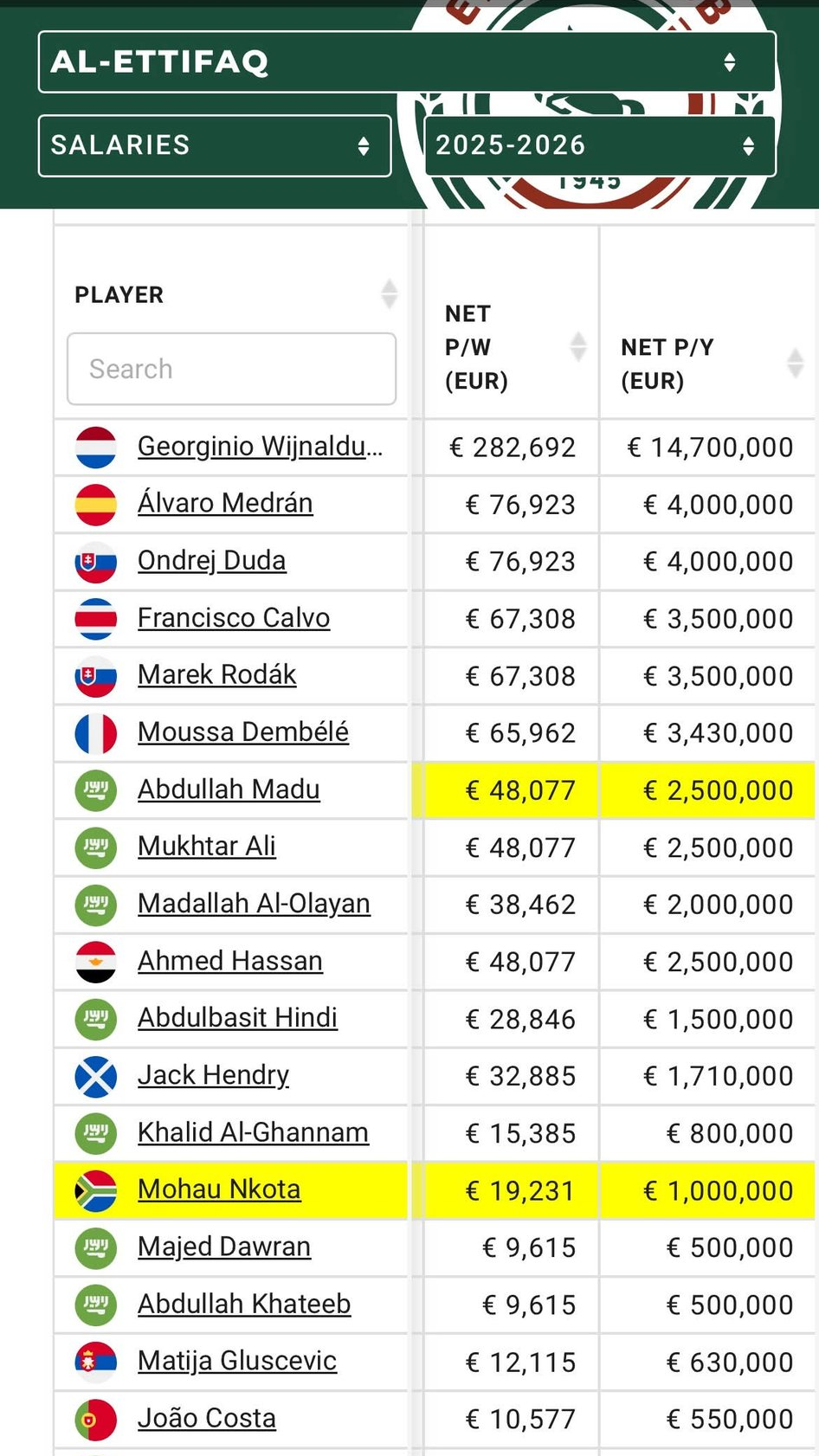Open Marek Rodák's player page
The image size is (819, 1456).
pos(216,675)
